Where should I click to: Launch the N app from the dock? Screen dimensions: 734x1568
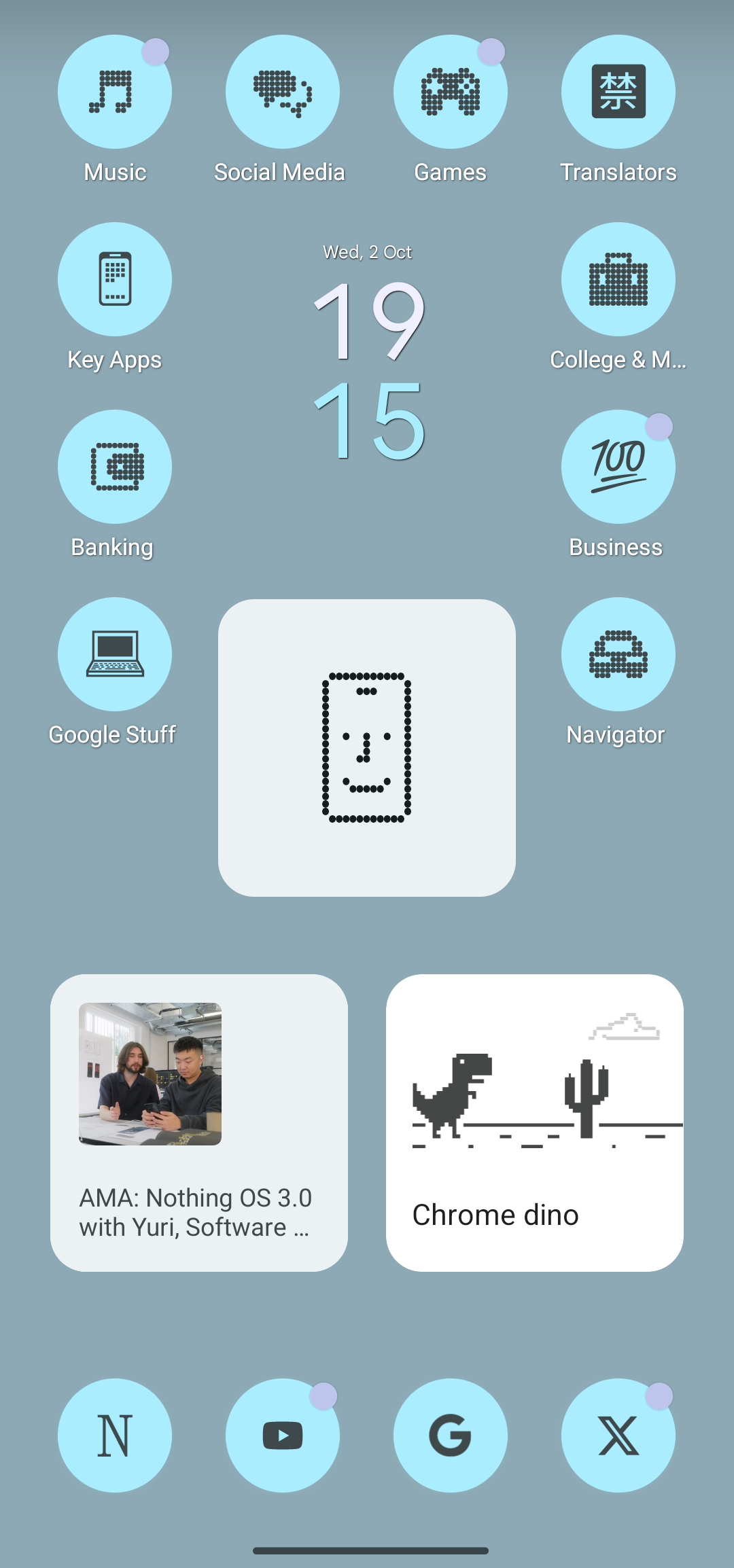coord(115,1436)
